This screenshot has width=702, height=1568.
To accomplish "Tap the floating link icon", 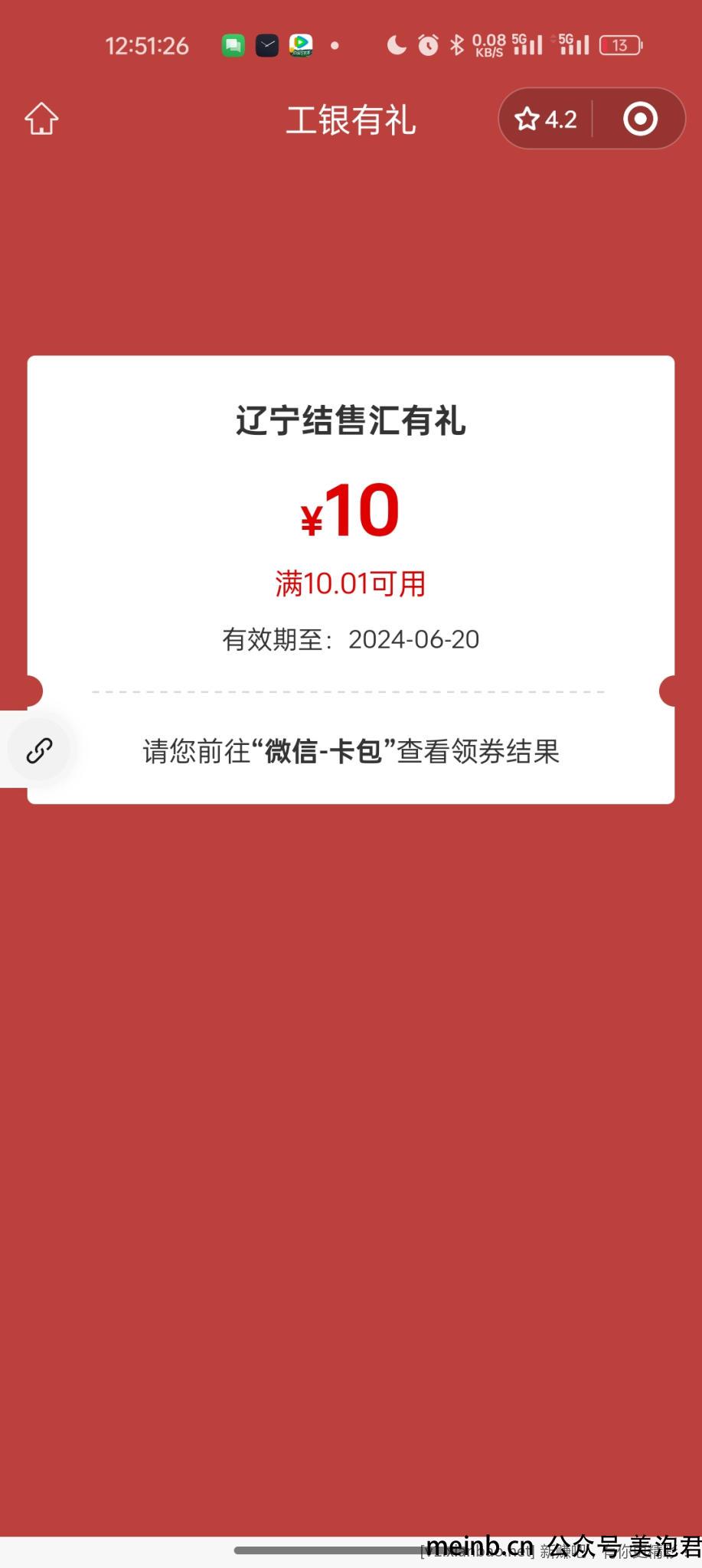I will pyautogui.click(x=39, y=750).
